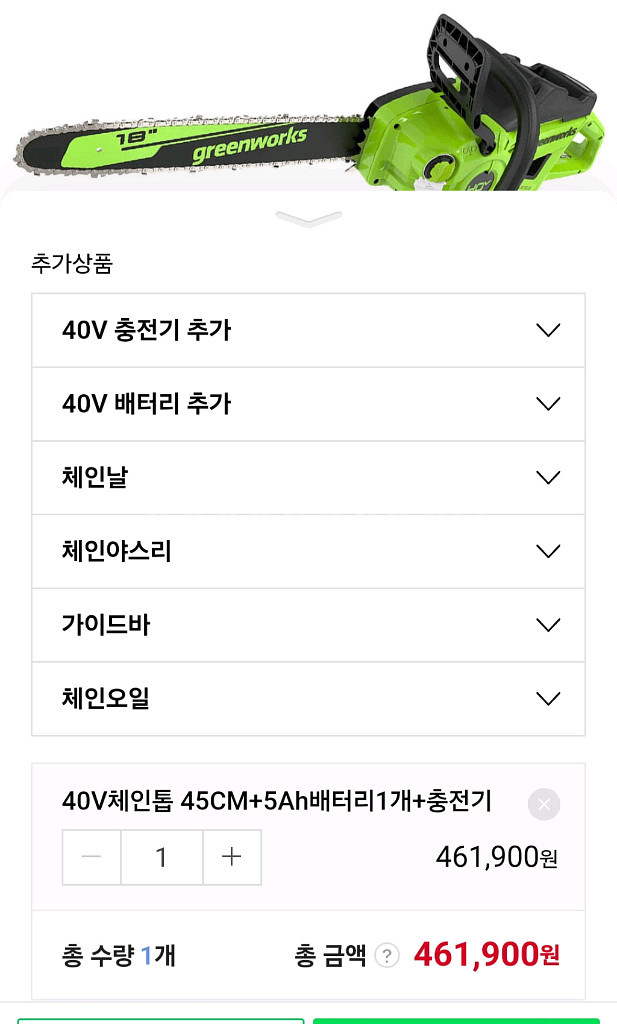
Task: Expand the 가이드바 dropdown
Action: point(308,625)
